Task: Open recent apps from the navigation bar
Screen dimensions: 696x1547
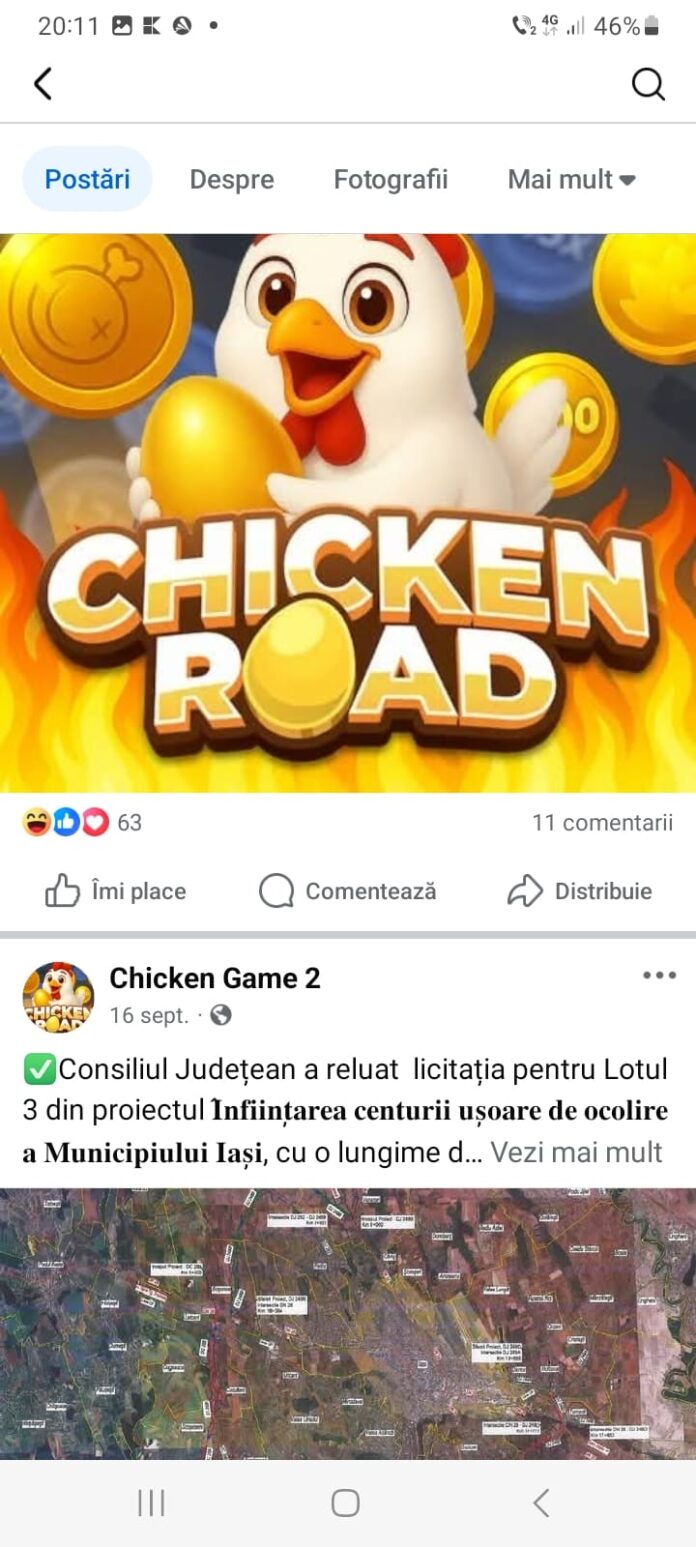Action: tap(151, 1502)
